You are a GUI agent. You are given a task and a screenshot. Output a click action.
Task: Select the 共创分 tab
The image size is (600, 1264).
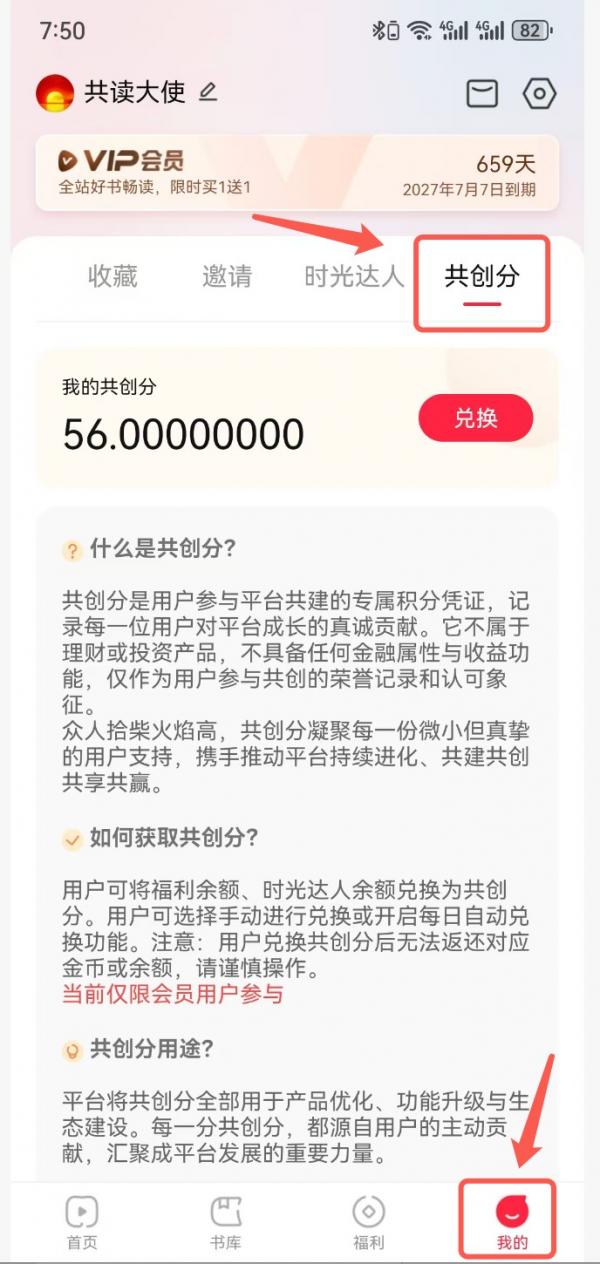coord(482,276)
